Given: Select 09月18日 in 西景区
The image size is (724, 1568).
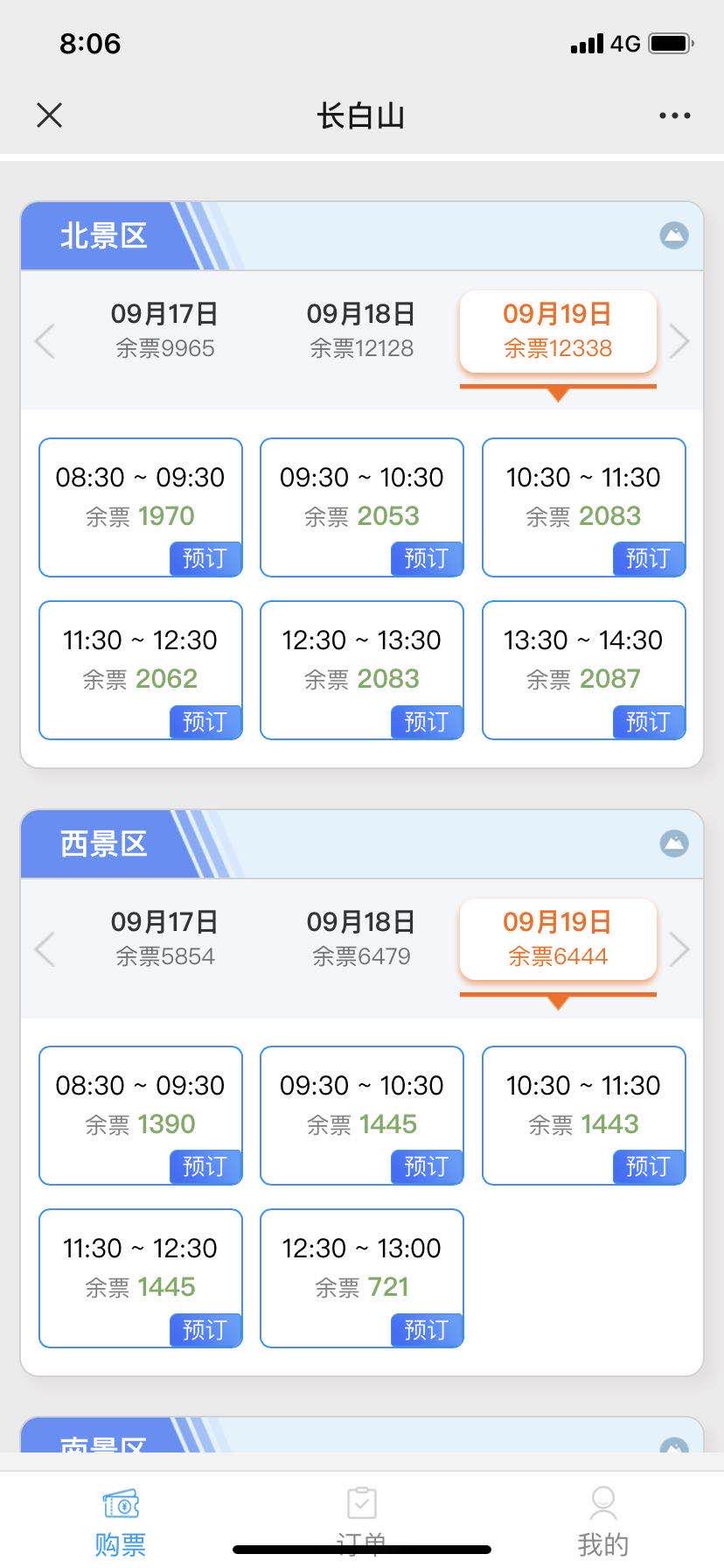Looking at the screenshot, I should pos(361,938).
